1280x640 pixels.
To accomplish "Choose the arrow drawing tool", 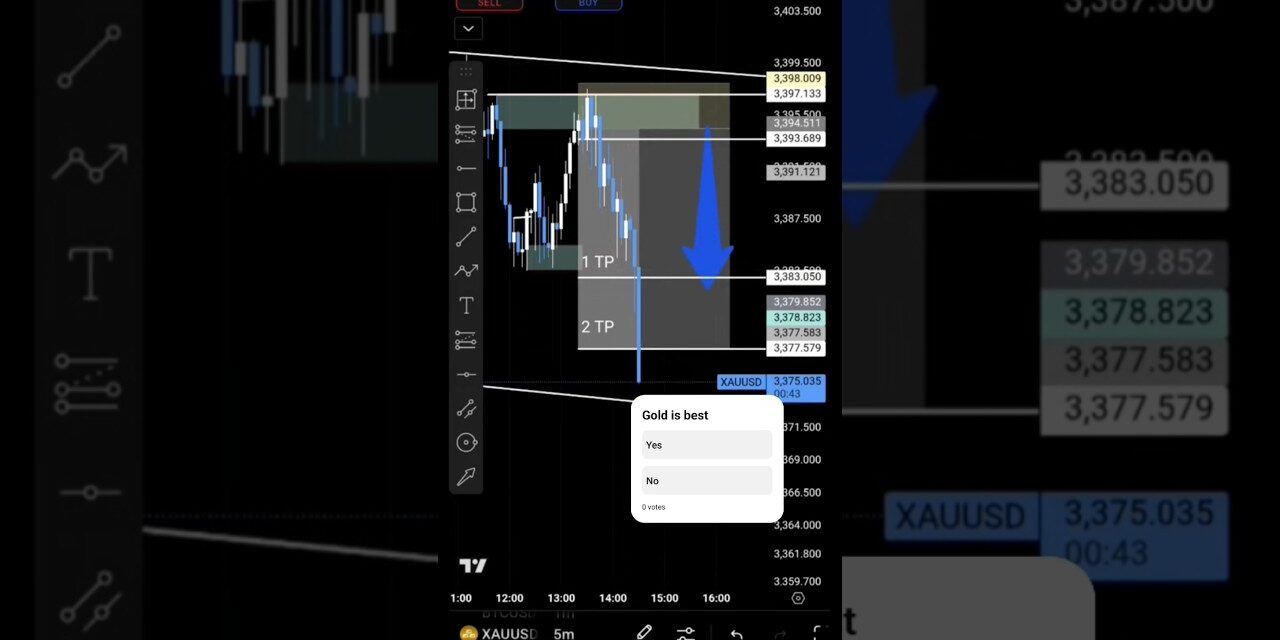I will click(x=466, y=477).
